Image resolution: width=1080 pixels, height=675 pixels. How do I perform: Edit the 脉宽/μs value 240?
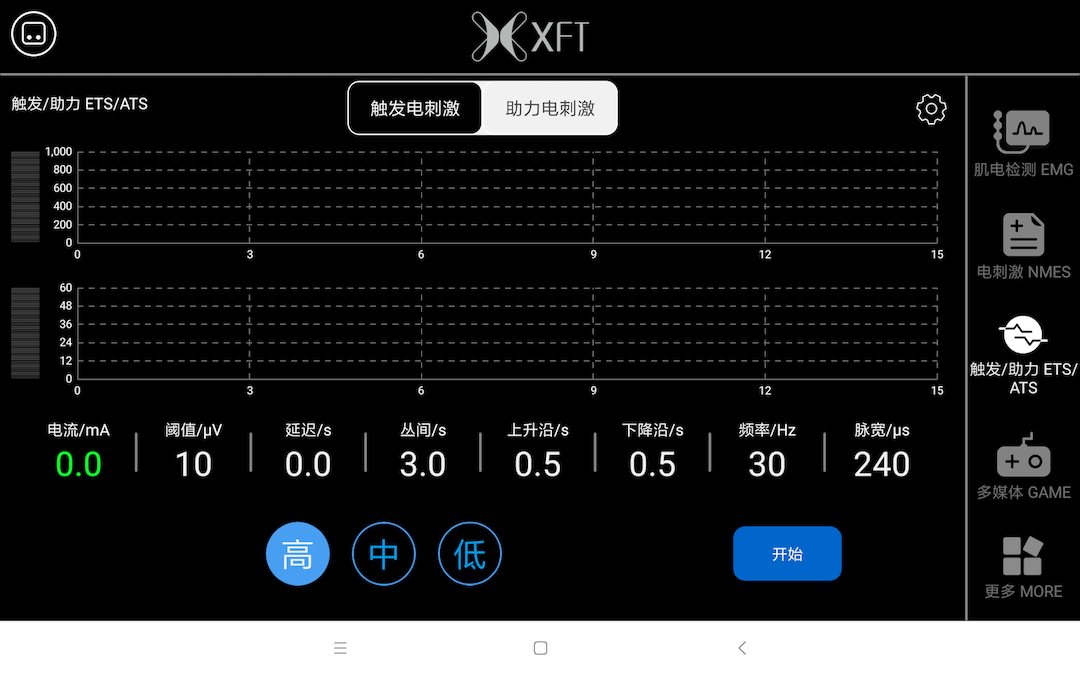coord(881,464)
